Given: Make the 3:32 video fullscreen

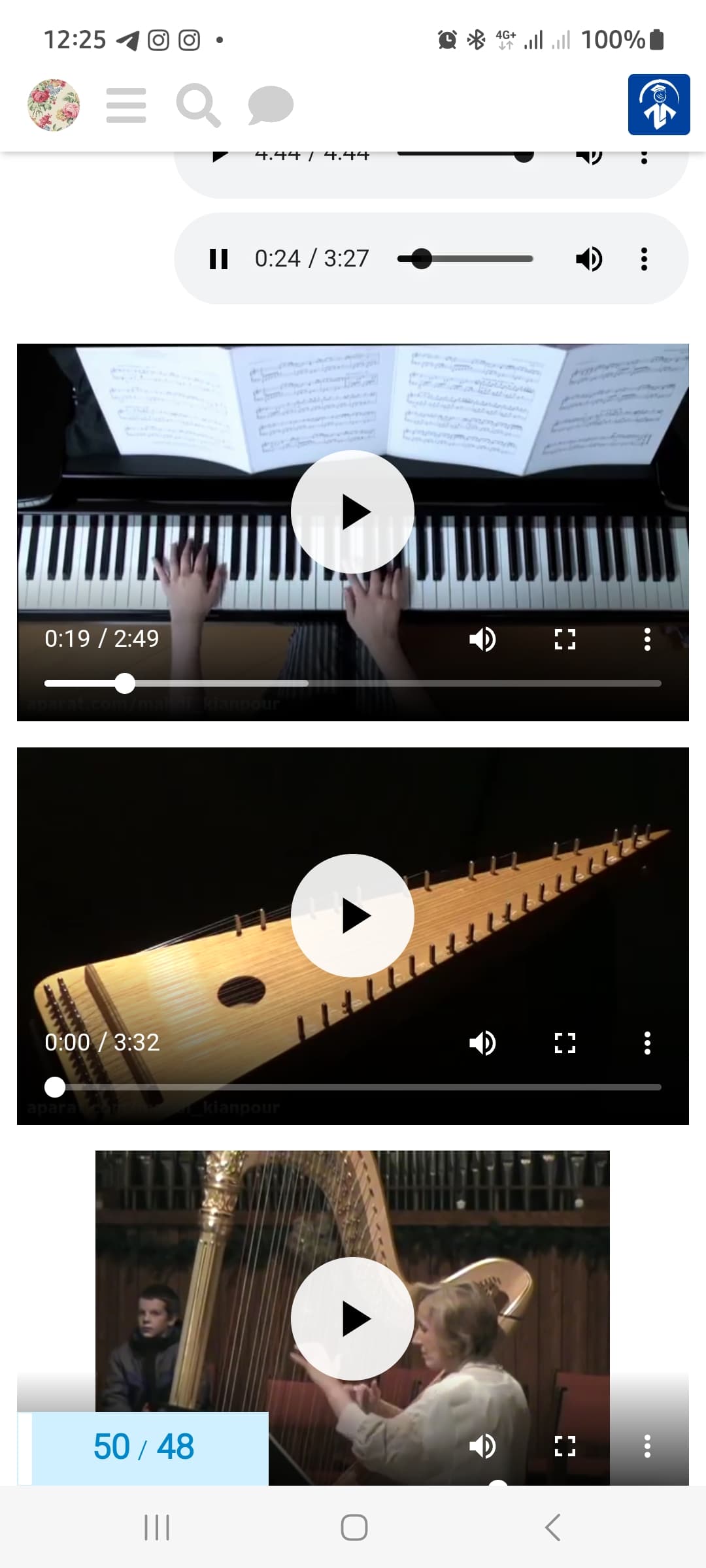Looking at the screenshot, I should 565,1043.
